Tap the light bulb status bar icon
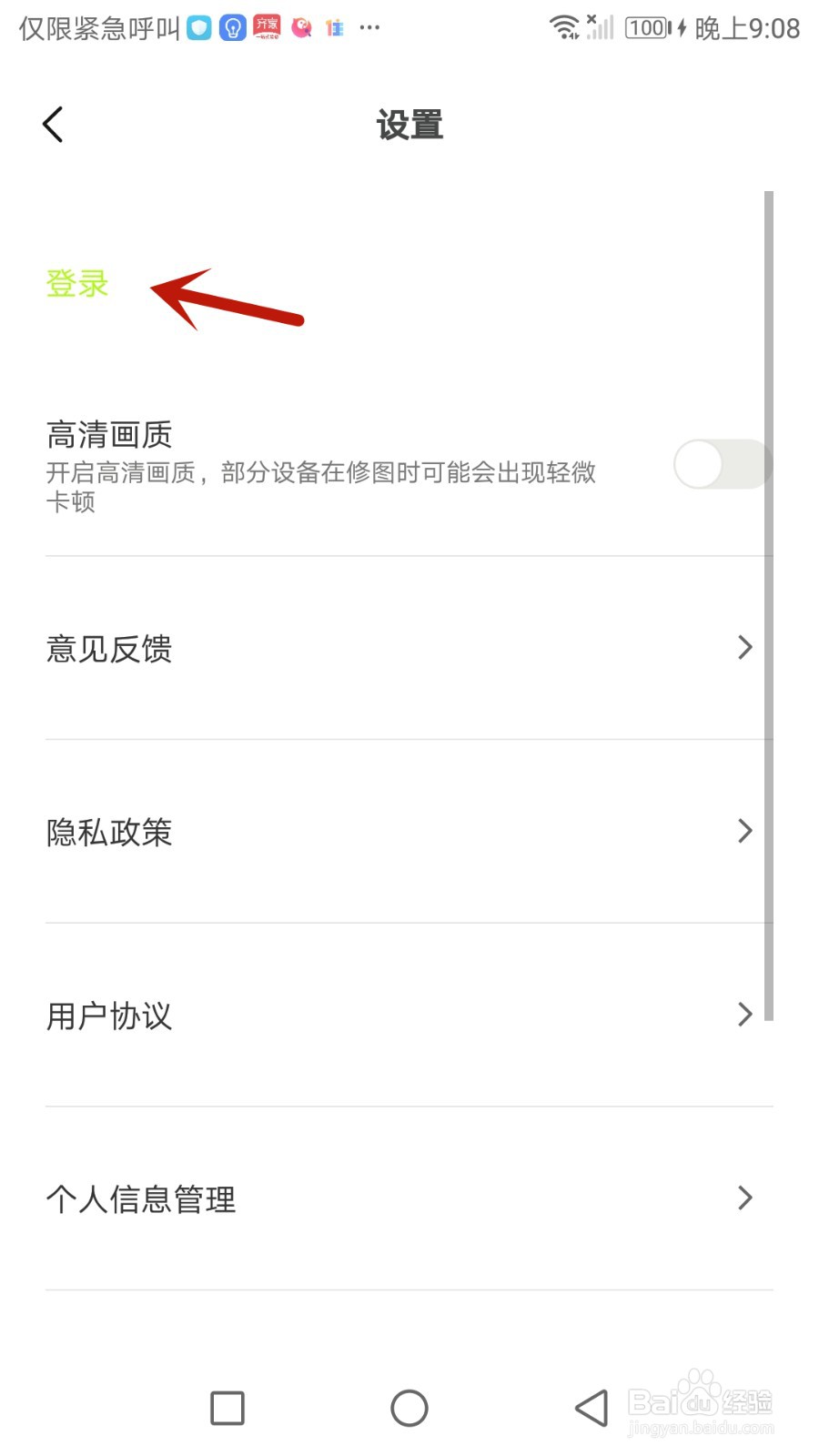This screenshot has height=1456, width=819. pos(233,27)
